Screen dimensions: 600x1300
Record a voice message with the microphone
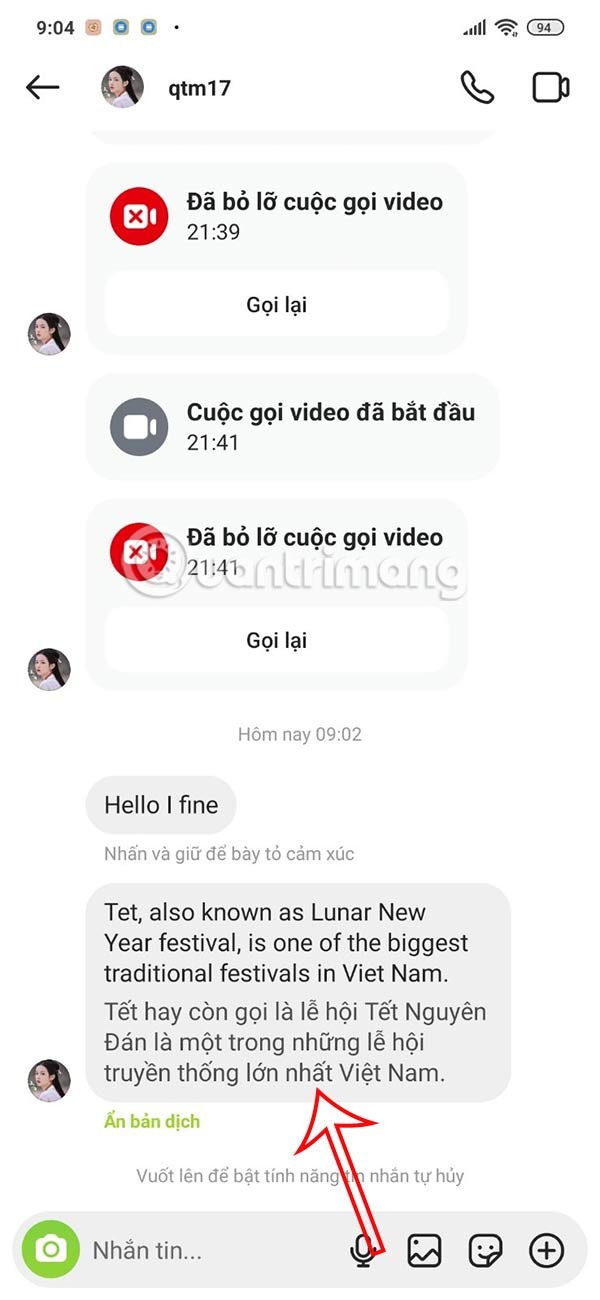point(364,1250)
